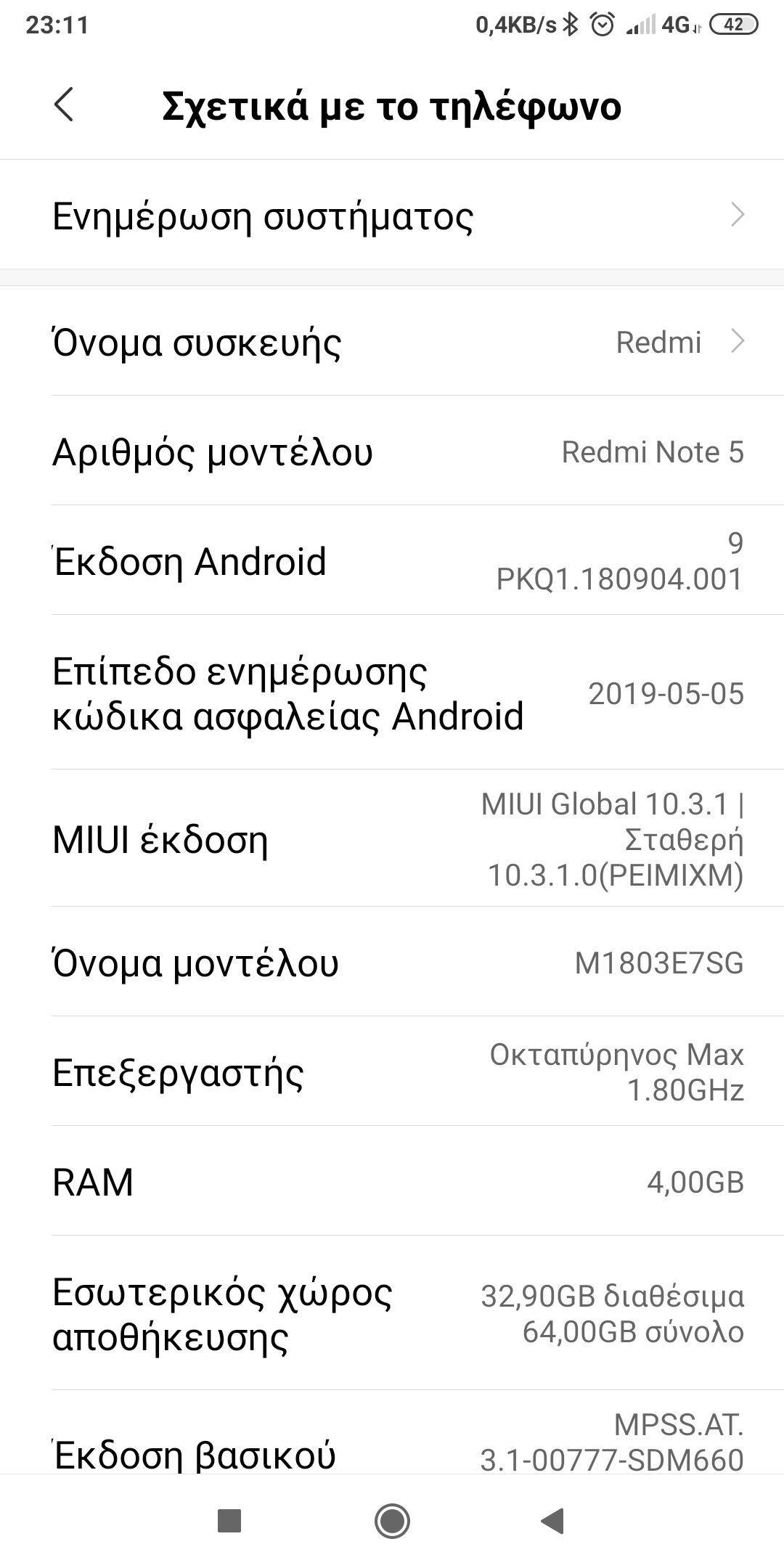Open Ενημέρωση συστήματος
The height and width of the screenshot is (1568, 784).
(x=392, y=216)
